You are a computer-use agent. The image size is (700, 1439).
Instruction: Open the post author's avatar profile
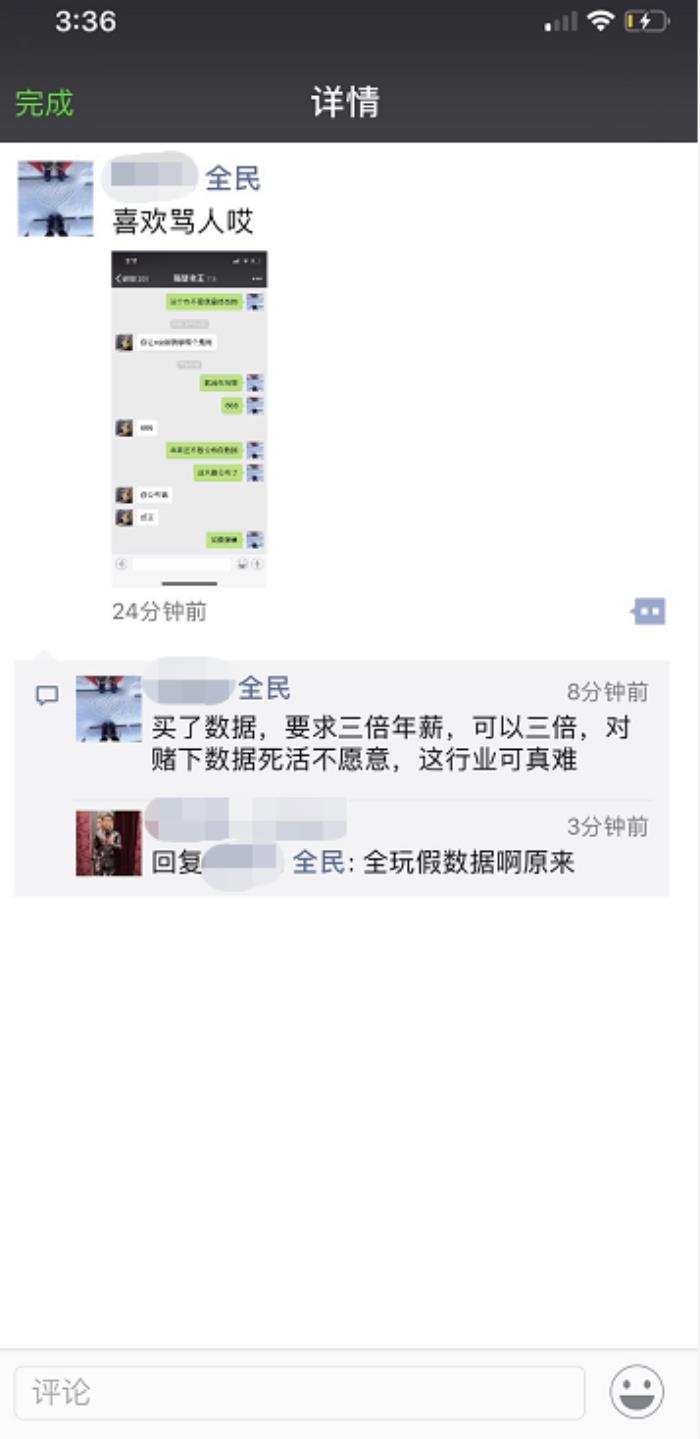click(56, 199)
